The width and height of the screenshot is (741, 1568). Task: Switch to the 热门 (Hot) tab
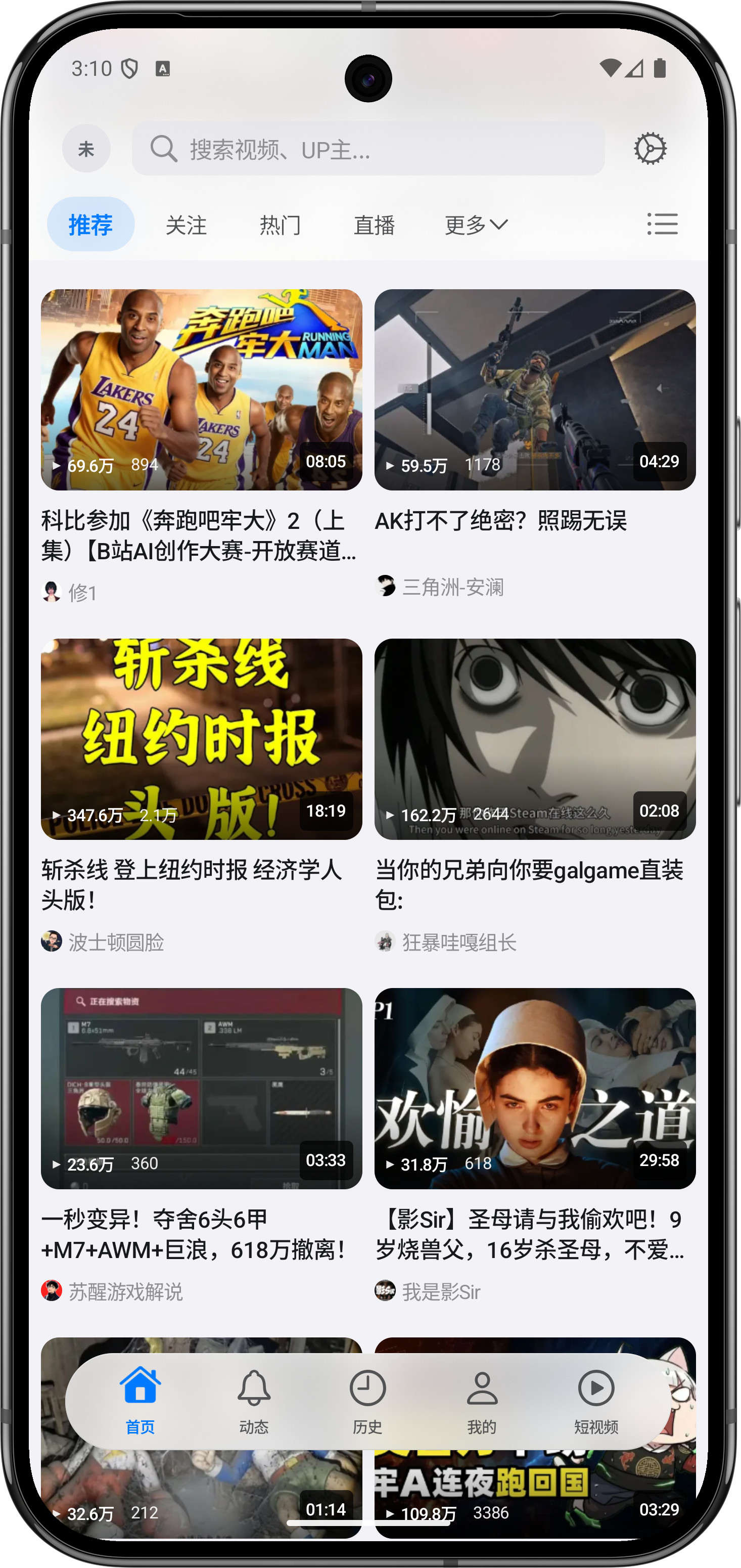click(280, 225)
